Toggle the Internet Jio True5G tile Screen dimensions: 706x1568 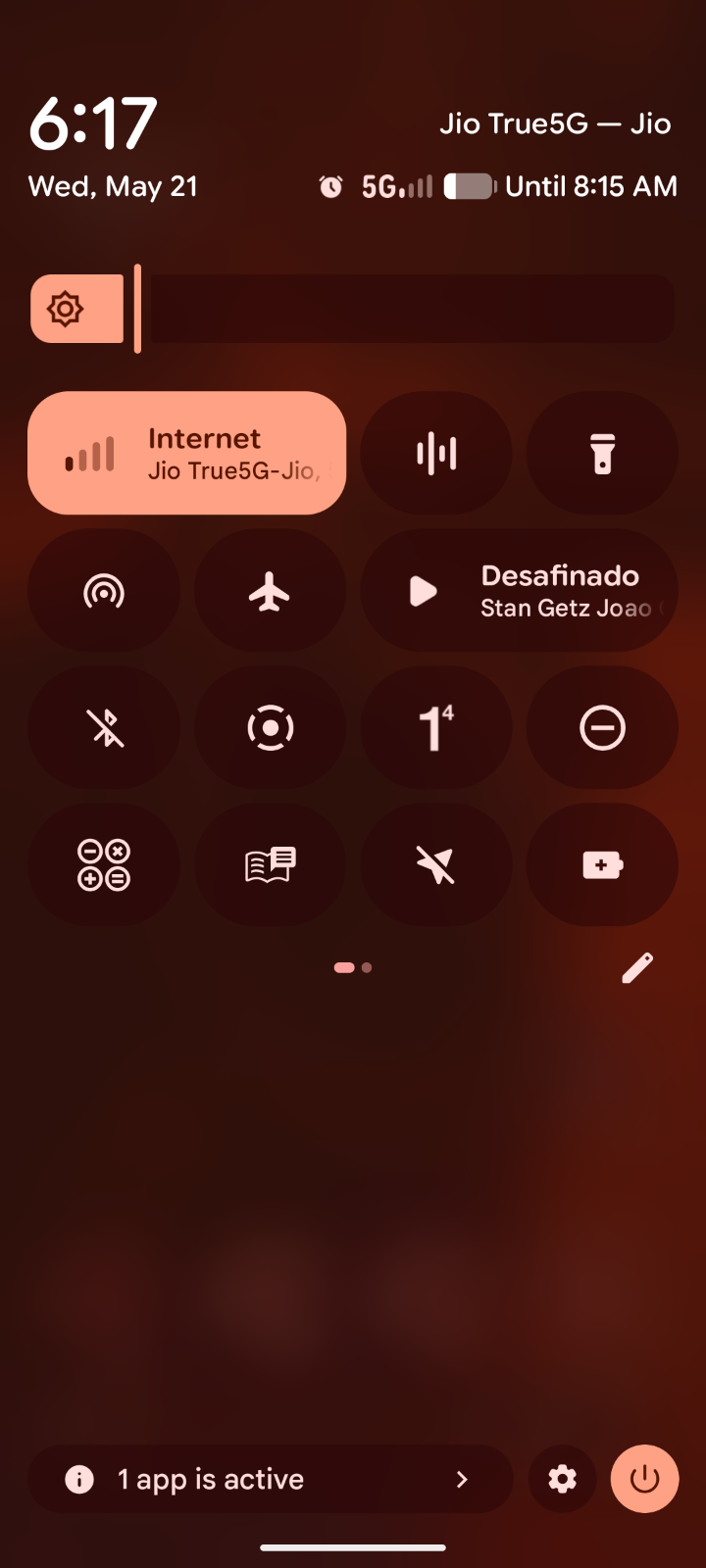(x=187, y=453)
